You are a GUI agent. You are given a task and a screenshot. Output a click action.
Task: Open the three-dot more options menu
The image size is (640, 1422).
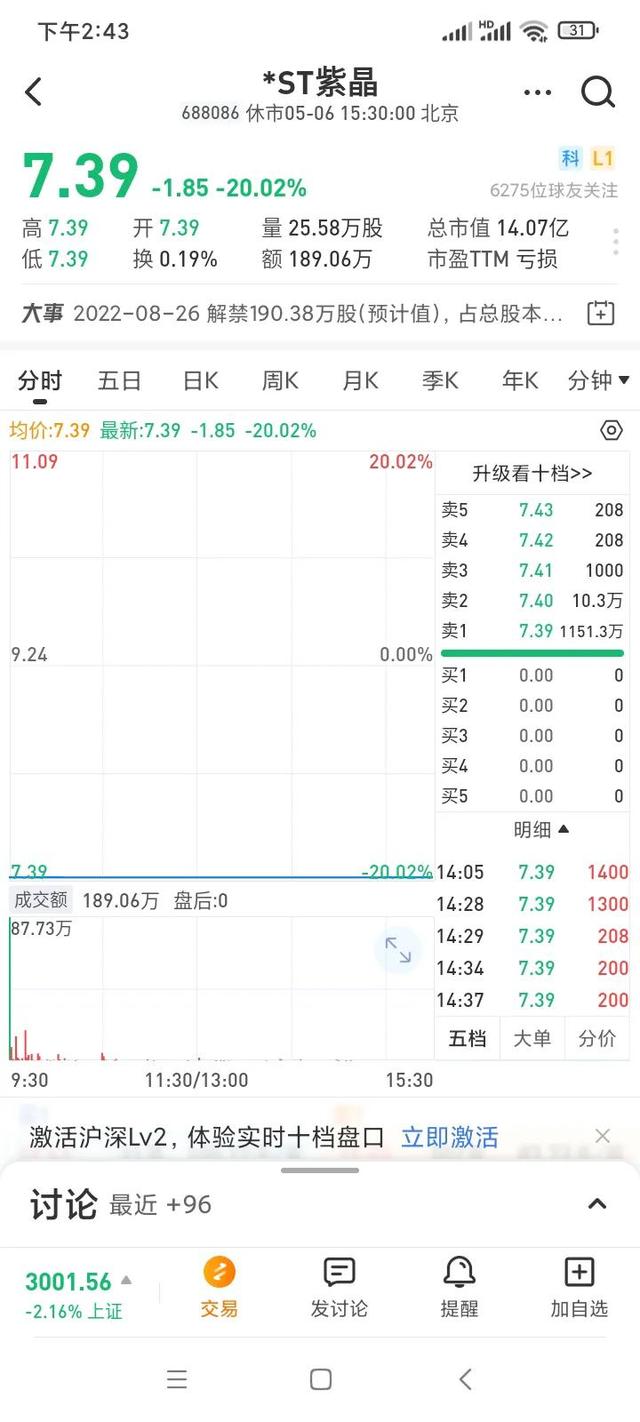[537, 93]
